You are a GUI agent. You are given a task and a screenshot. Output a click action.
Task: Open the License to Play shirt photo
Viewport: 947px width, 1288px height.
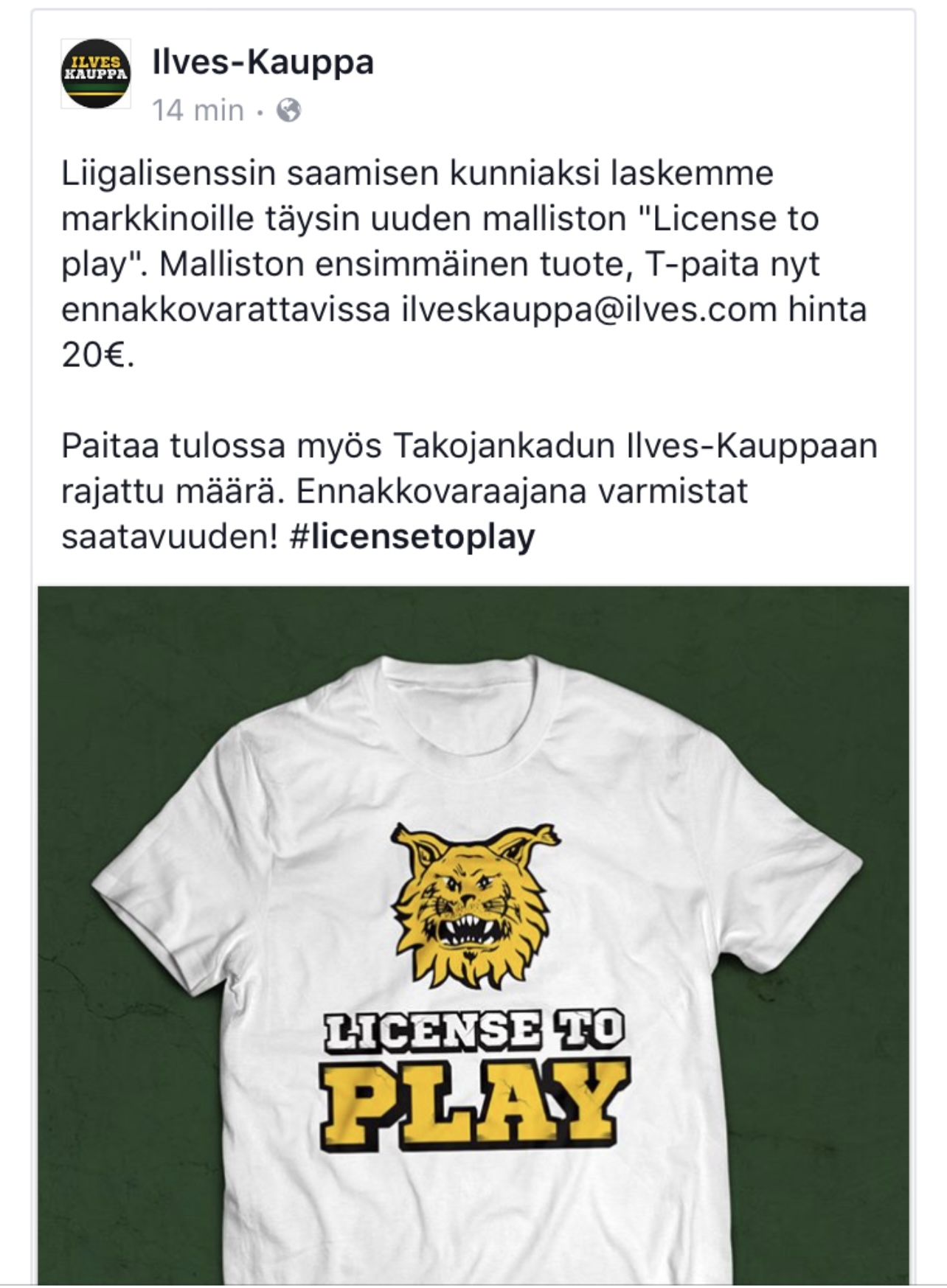(473, 936)
